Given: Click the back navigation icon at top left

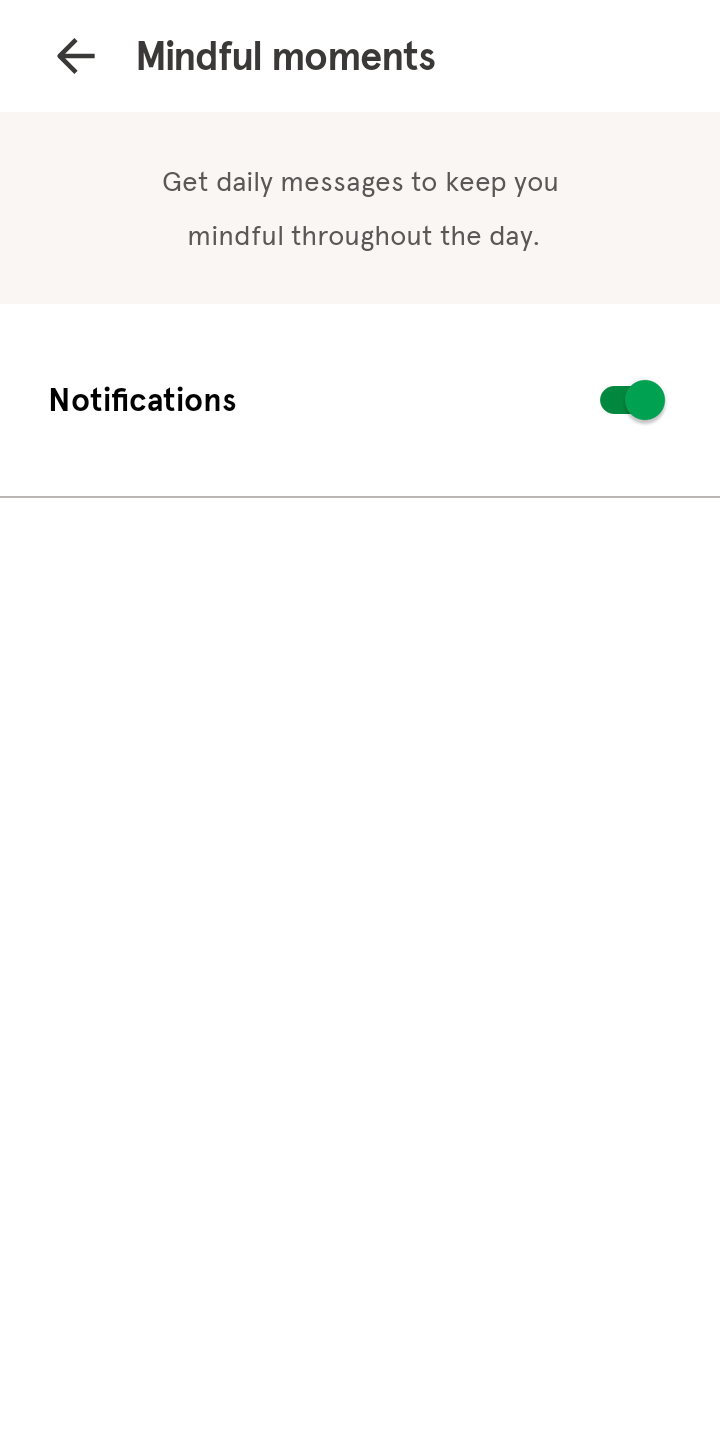Looking at the screenshot, I should (75, 56).
